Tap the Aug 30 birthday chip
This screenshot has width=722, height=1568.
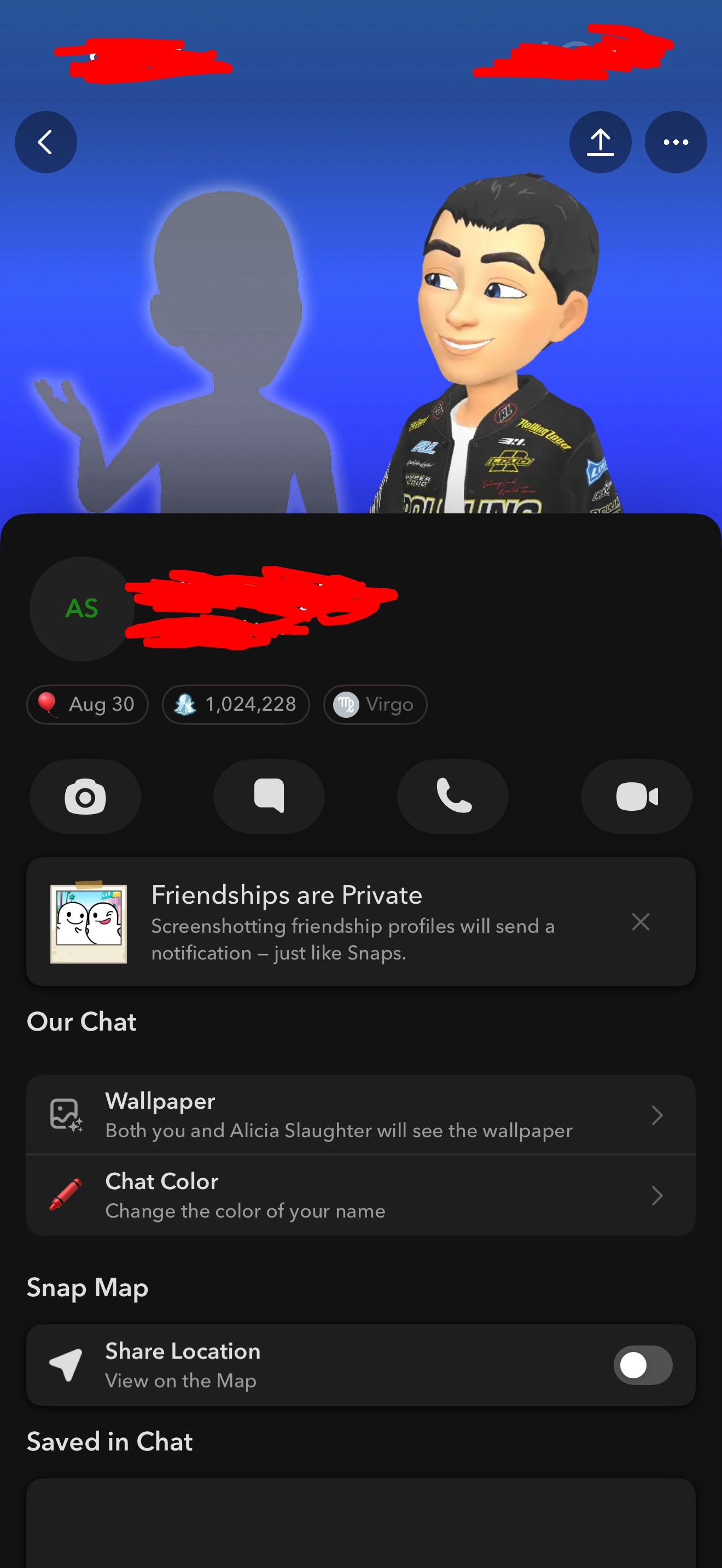point(88,704)
